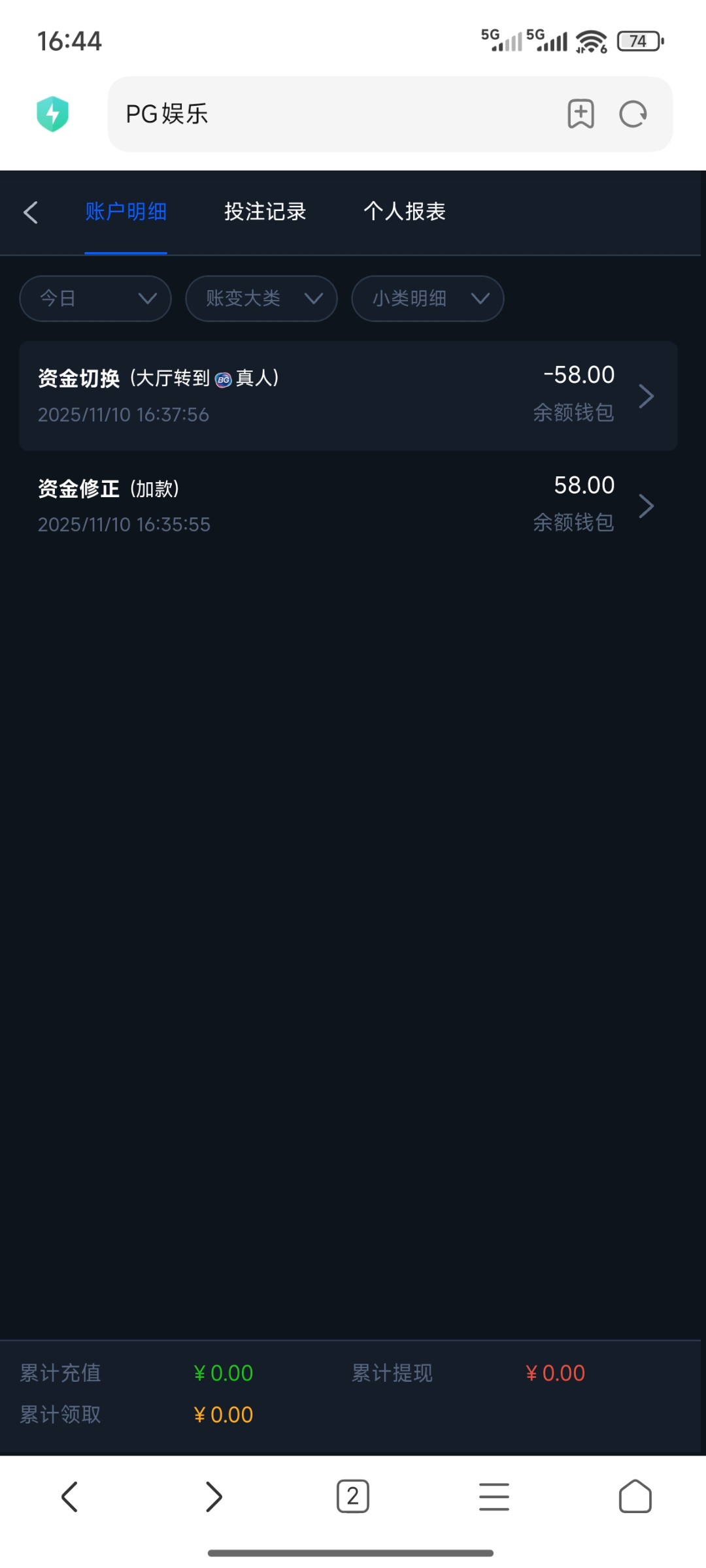Viewport: 706px width, 1568px height.
Task: Open the 小类明细 subcategory dropdown
Action: [x=428, y=298]
